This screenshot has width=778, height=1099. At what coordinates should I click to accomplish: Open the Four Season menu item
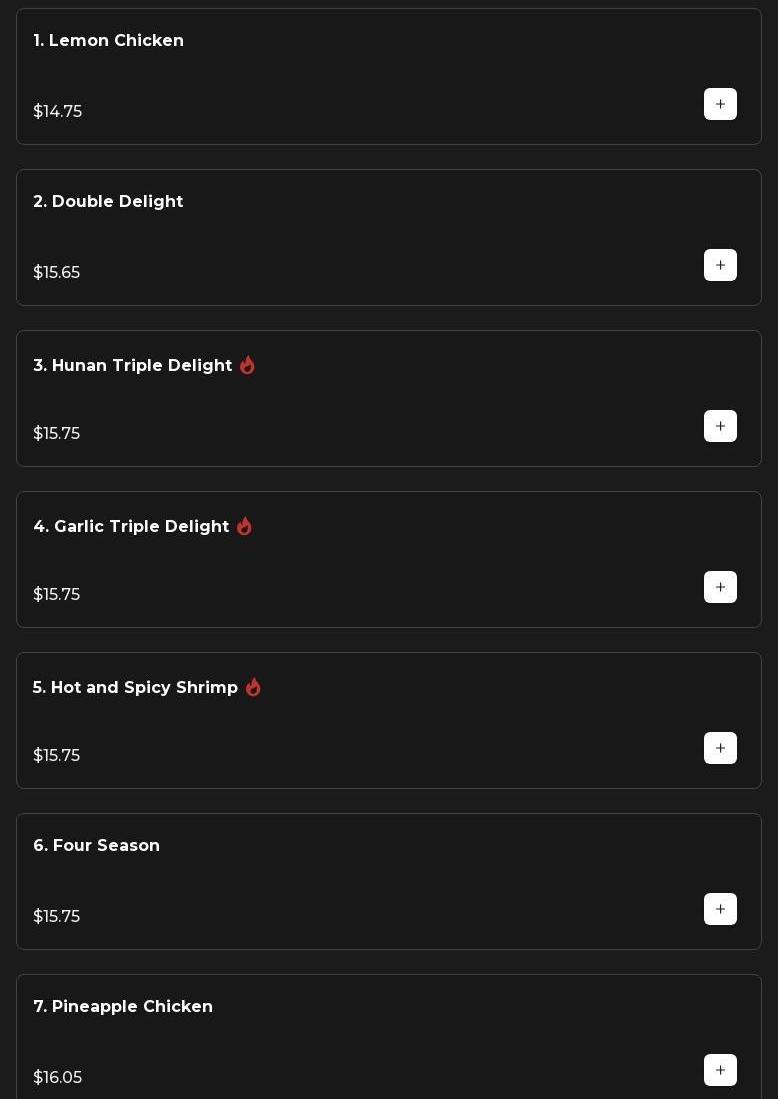[x=97, y=846]
